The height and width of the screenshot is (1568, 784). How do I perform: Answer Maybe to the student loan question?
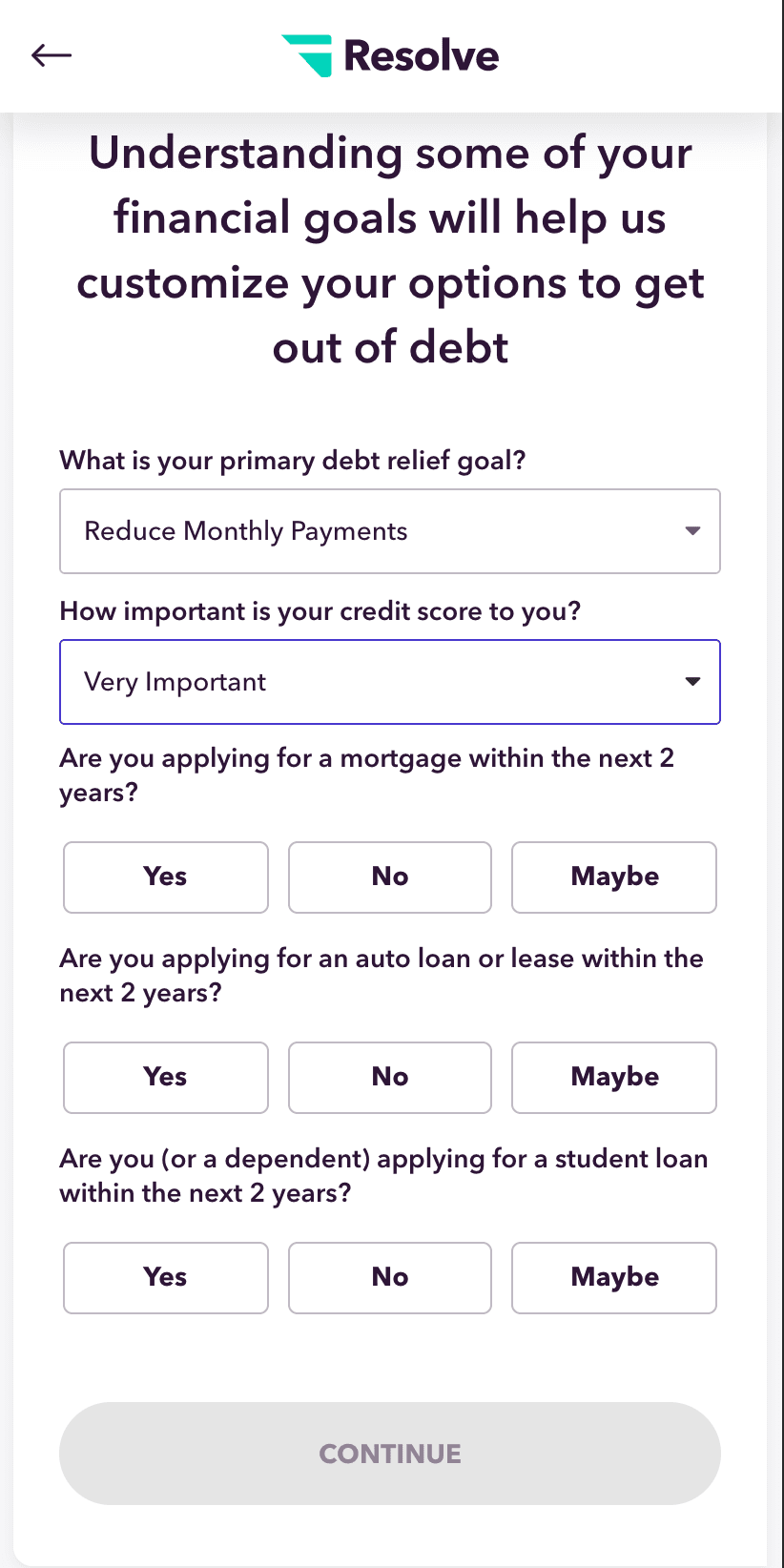pos(614,1278)
